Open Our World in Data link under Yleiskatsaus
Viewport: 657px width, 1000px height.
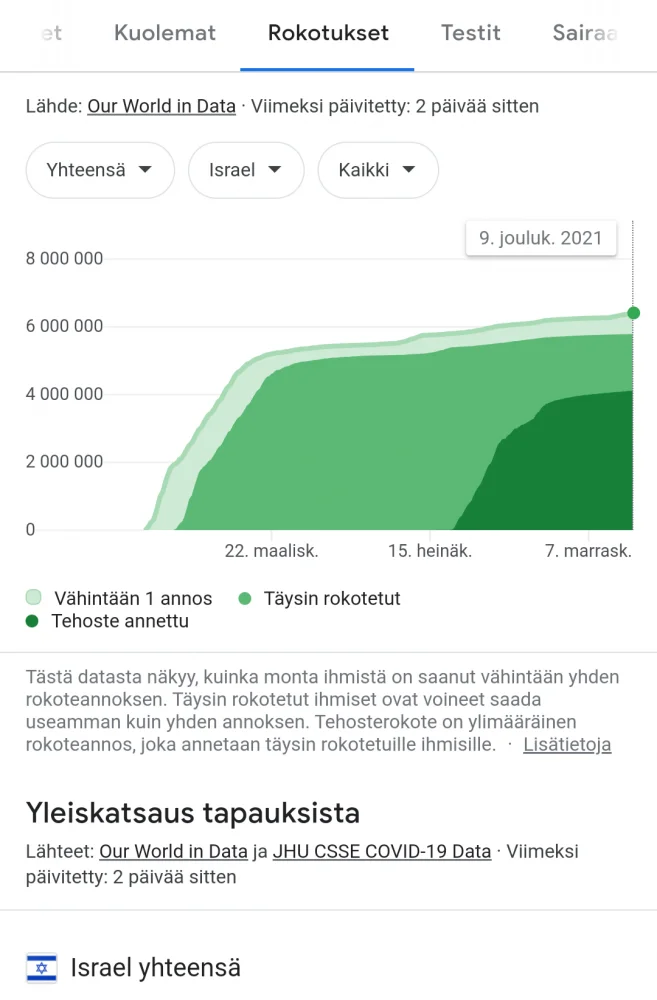[x=173, y=852]
